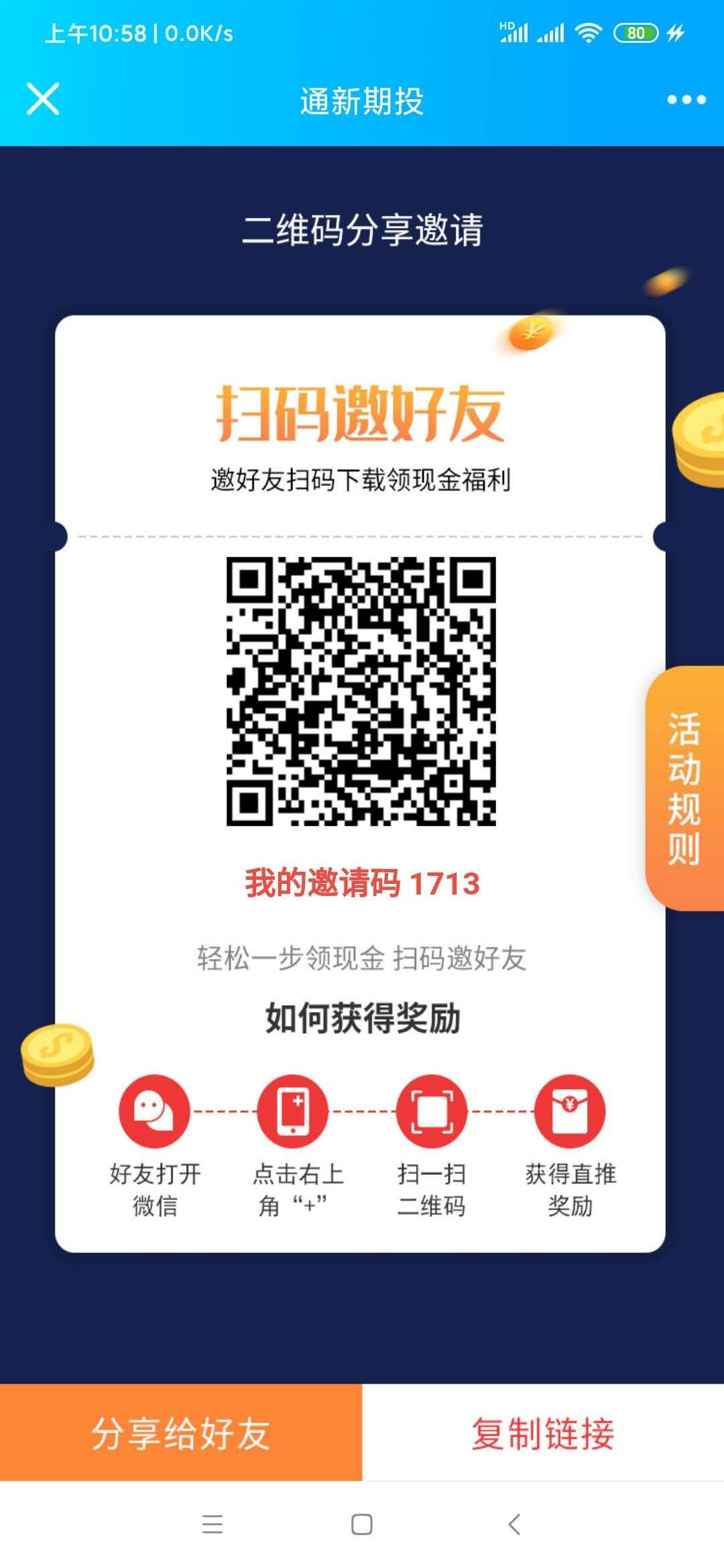Tap 分享给好友 to share the invite
Screen dimensions: 724x1568
[181, 1432]
